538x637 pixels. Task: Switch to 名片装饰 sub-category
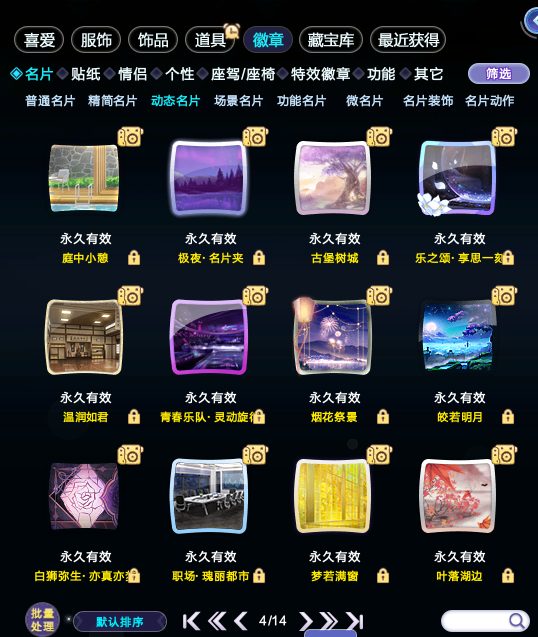tap(427, 100)
